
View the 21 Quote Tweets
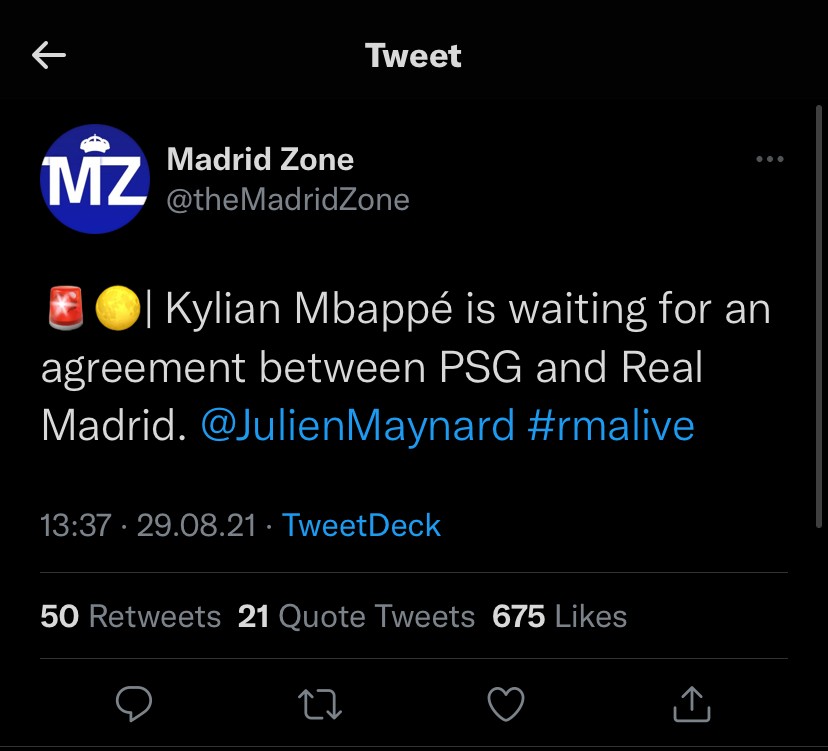(356, 616)
